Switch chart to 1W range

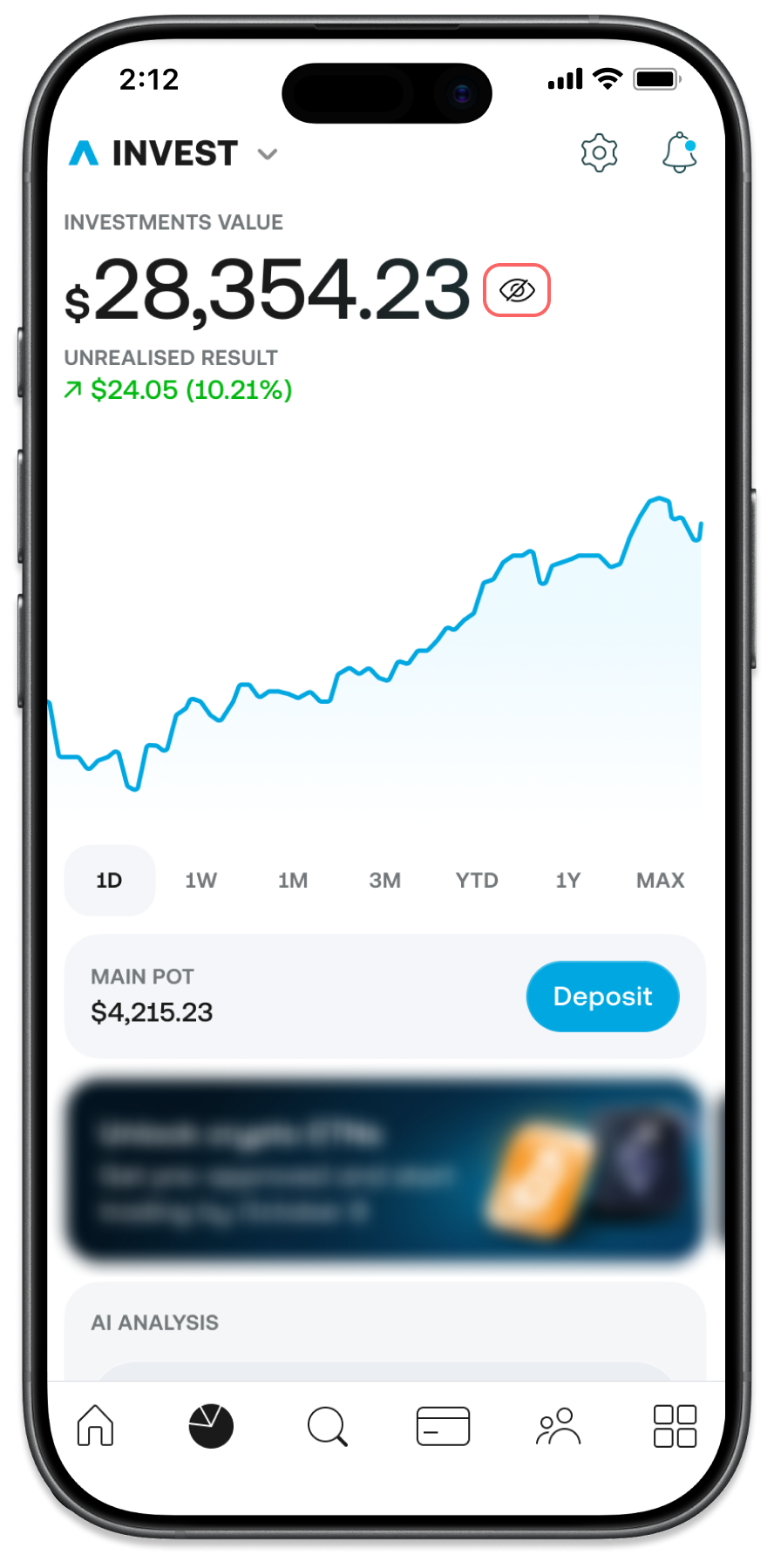pos(200,881)
